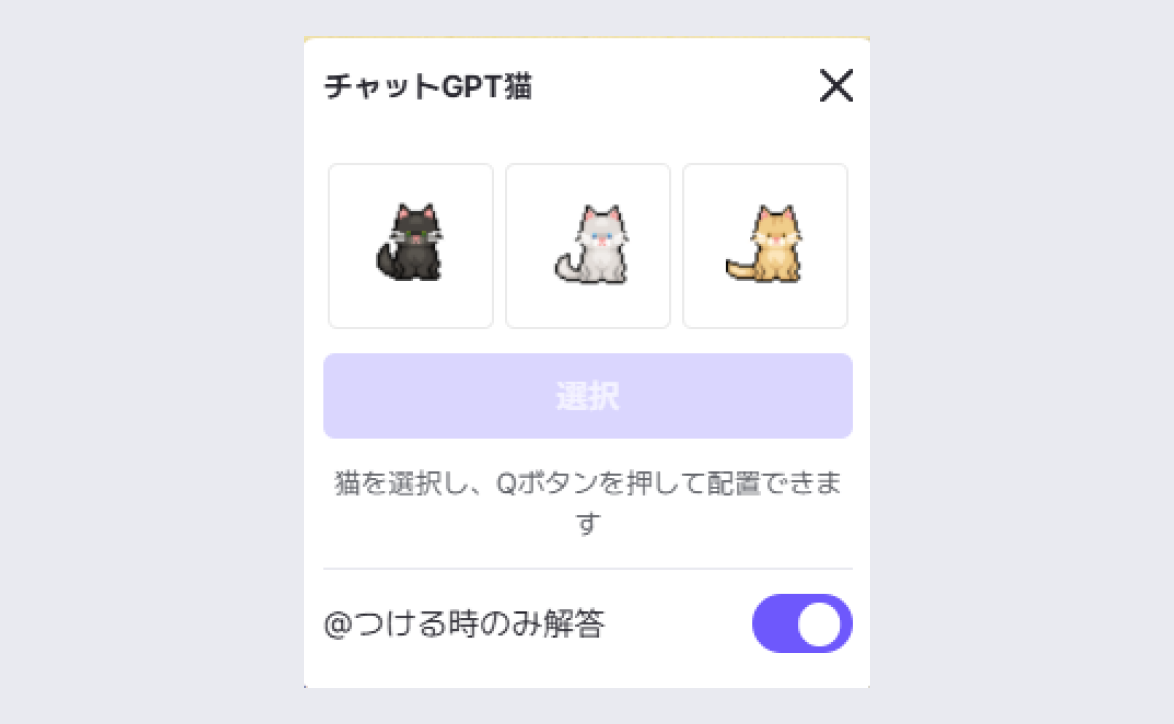Close the チャットGPT猫 dialog
Viewport: 1174px width, 724px height.
point(836,87)
